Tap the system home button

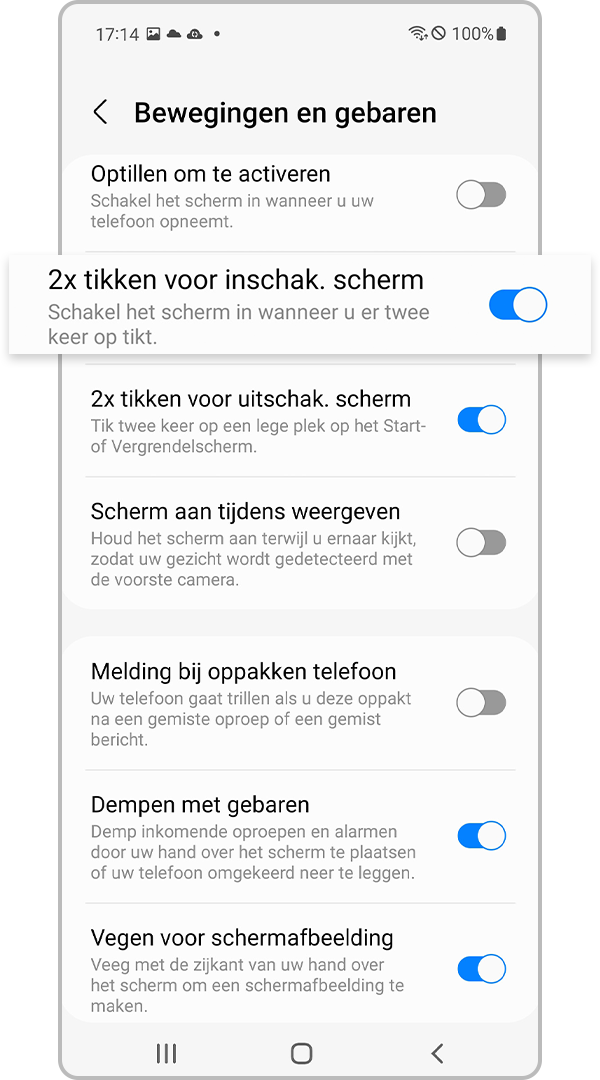(x=301, y=1052)
